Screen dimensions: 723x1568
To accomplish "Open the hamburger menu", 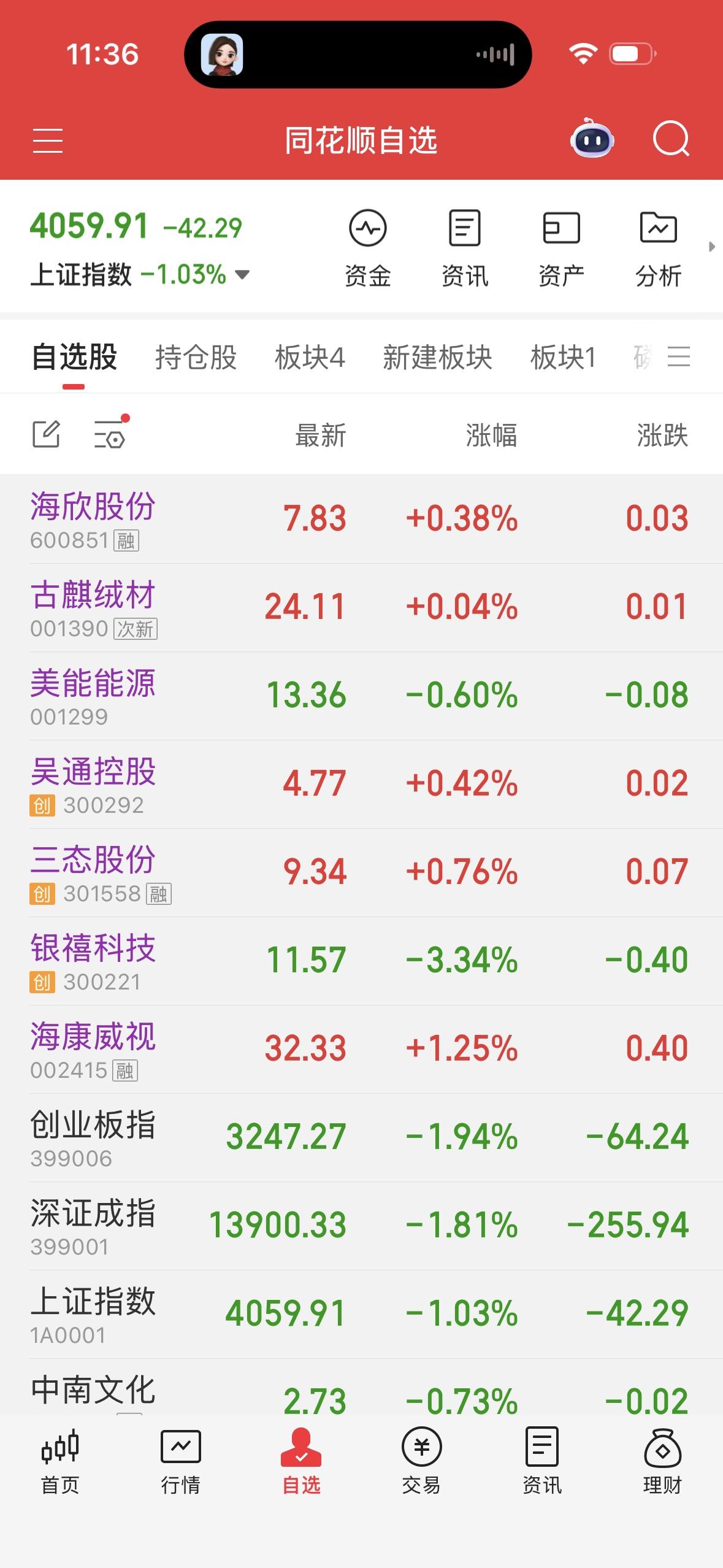I will [x=48, y=140].
